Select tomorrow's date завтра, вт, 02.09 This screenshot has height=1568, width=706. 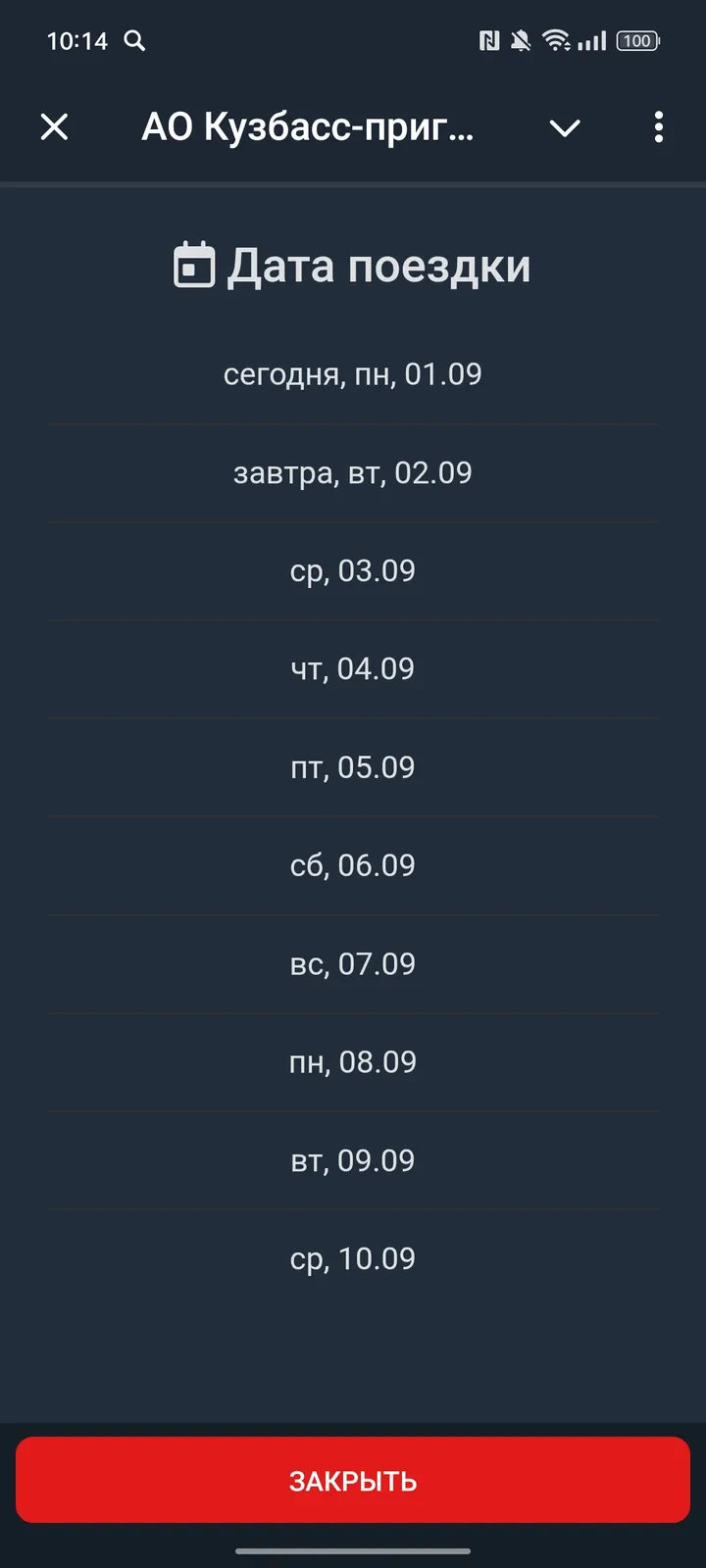(x=353, y=472)
